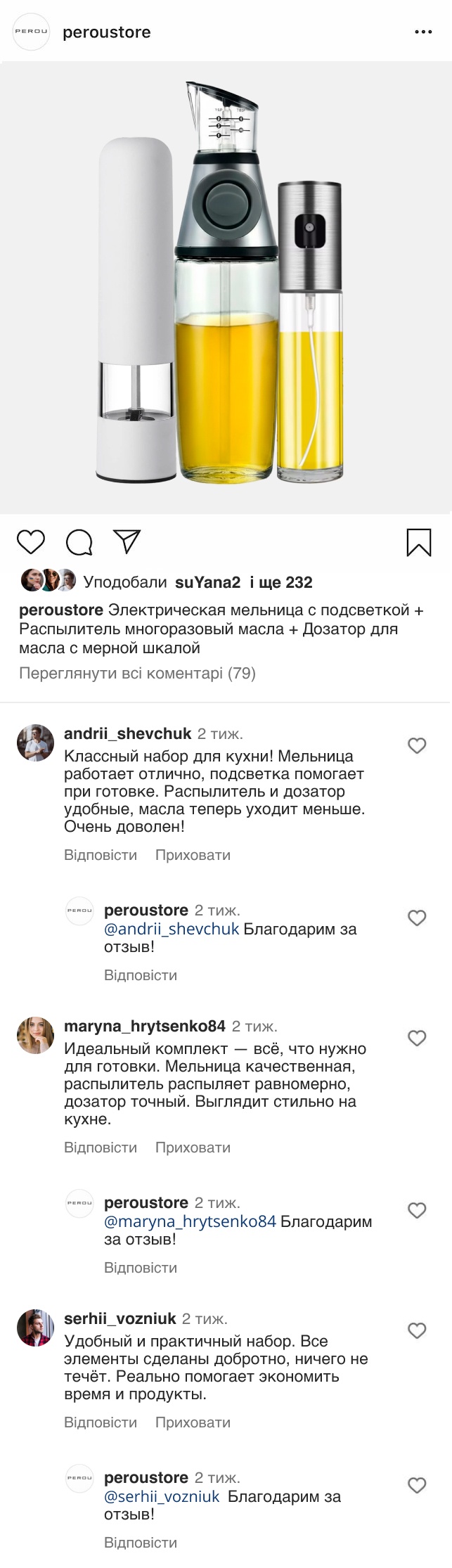Open the @serhii_vozniuk mention link
The width and height of the screenshot is (452, 1568).
[x=162, y=1496]
